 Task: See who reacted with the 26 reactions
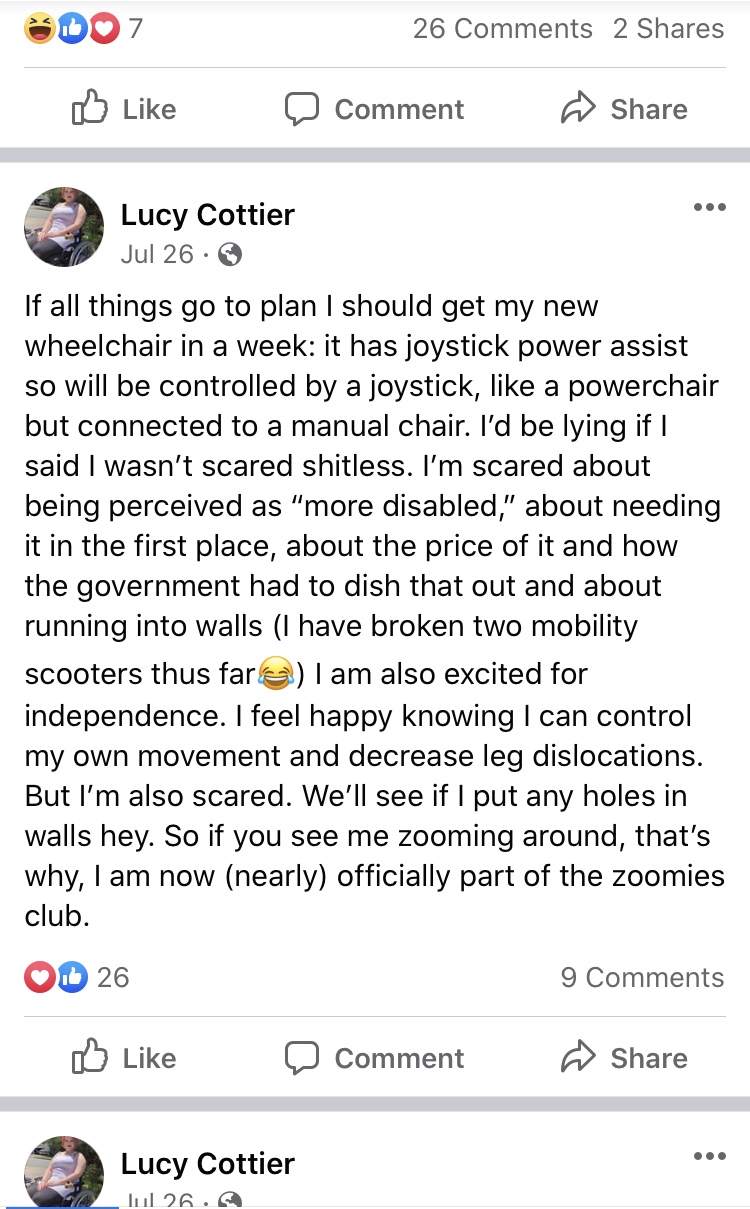[x=77, y=977]
